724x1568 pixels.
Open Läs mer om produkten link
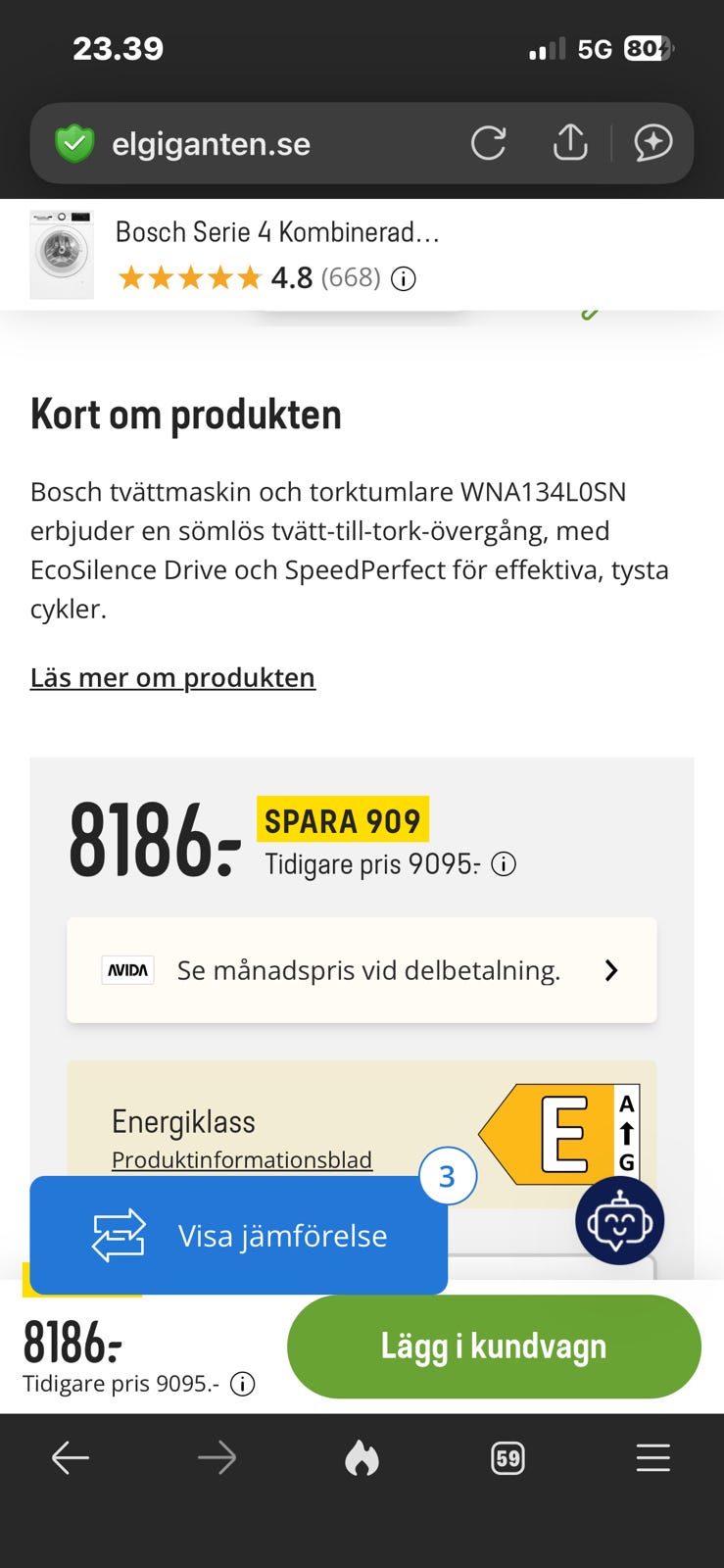pyautogui.click(x=172, y=677)
